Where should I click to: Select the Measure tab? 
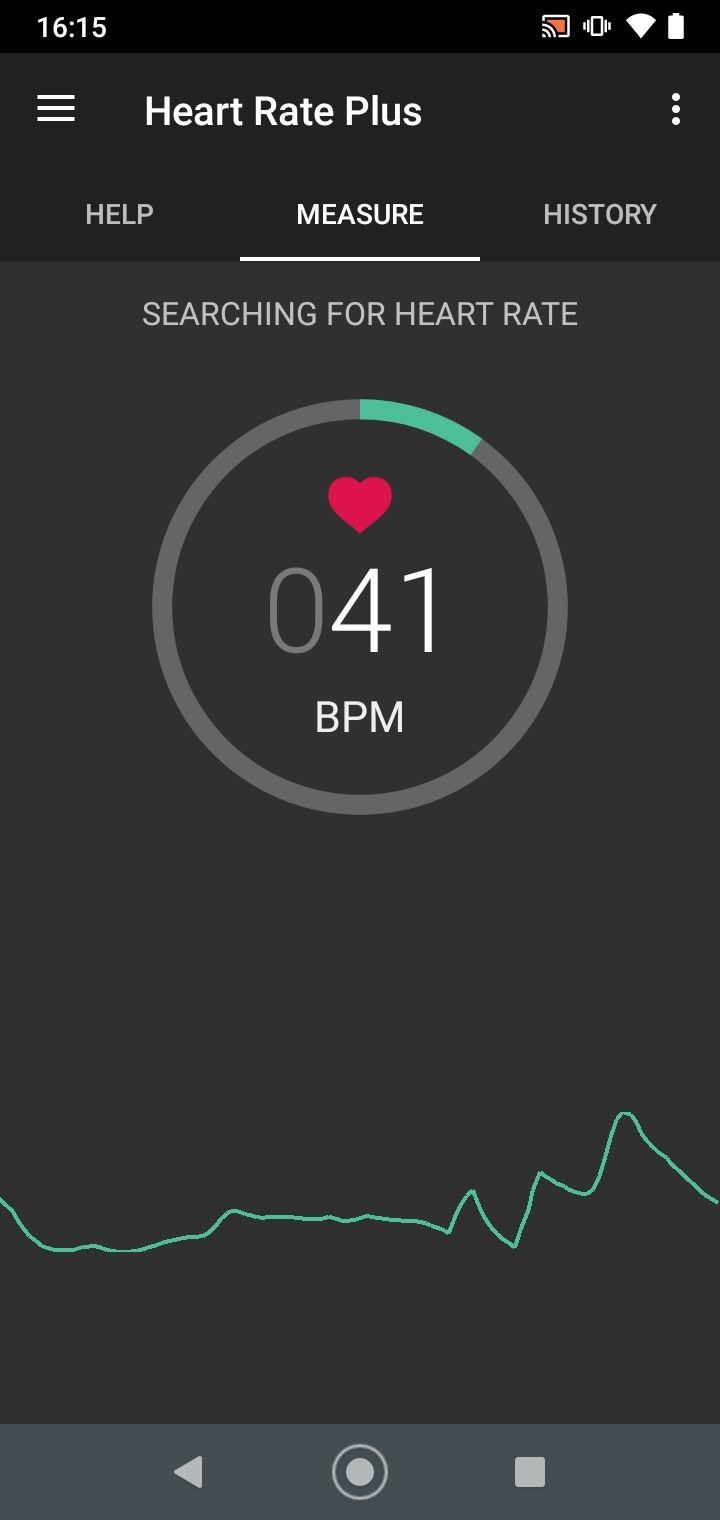coord(360,214)
